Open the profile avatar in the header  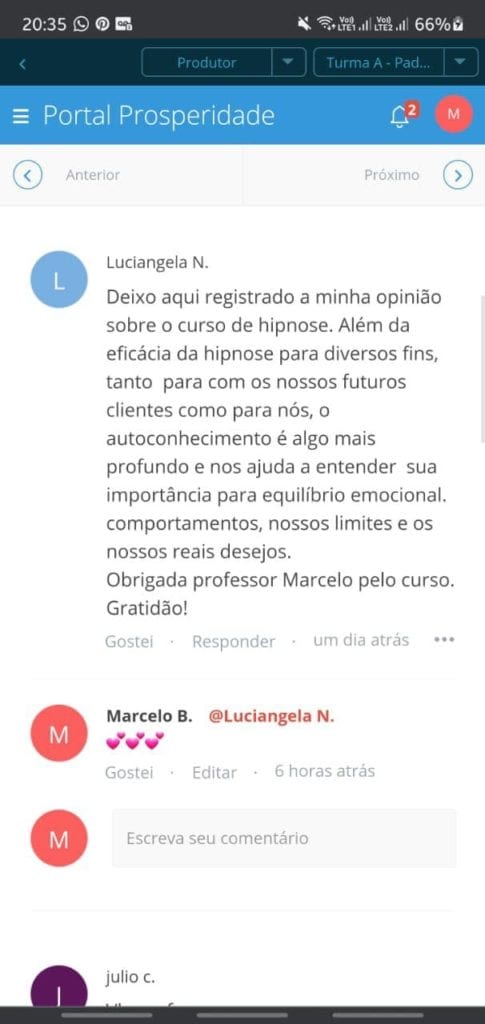[x=454, y=114]
